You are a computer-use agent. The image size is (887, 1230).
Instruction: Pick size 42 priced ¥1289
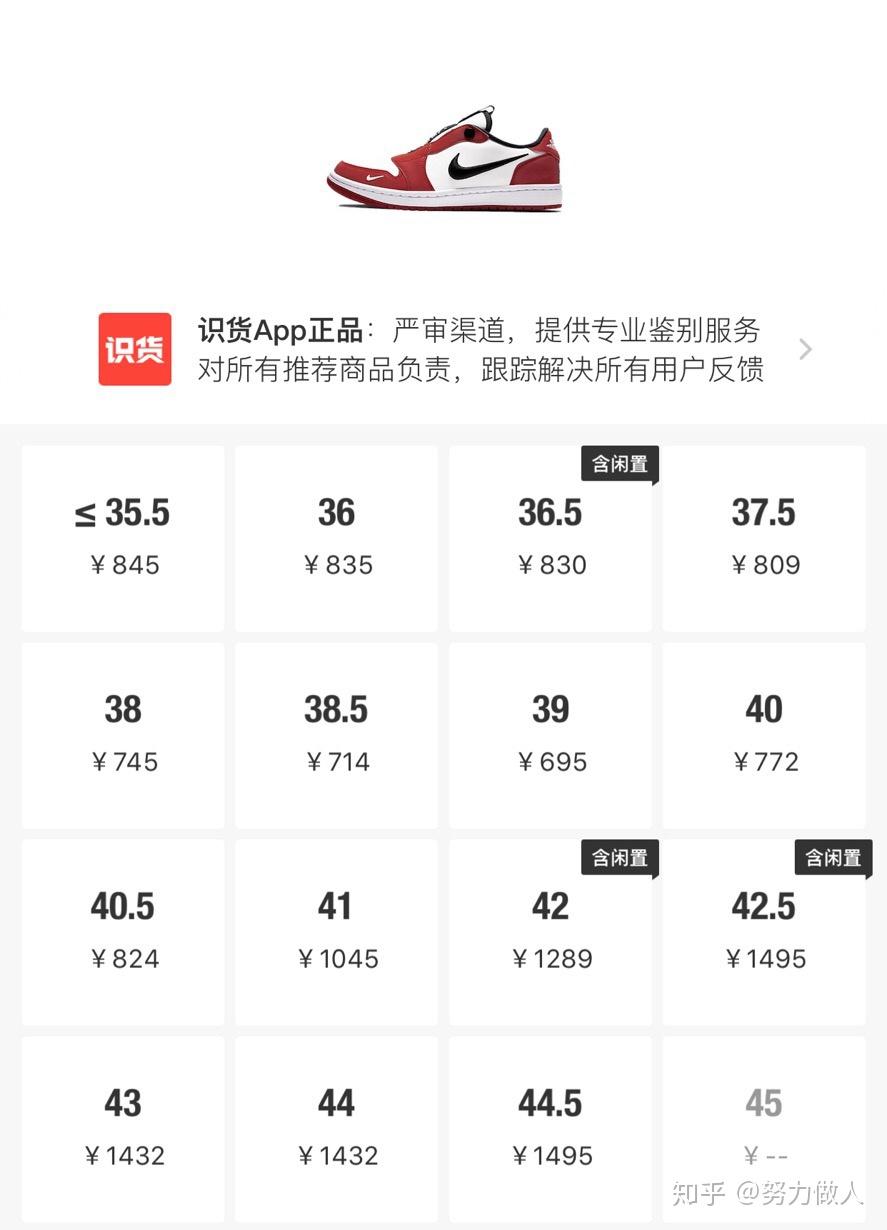551,932
